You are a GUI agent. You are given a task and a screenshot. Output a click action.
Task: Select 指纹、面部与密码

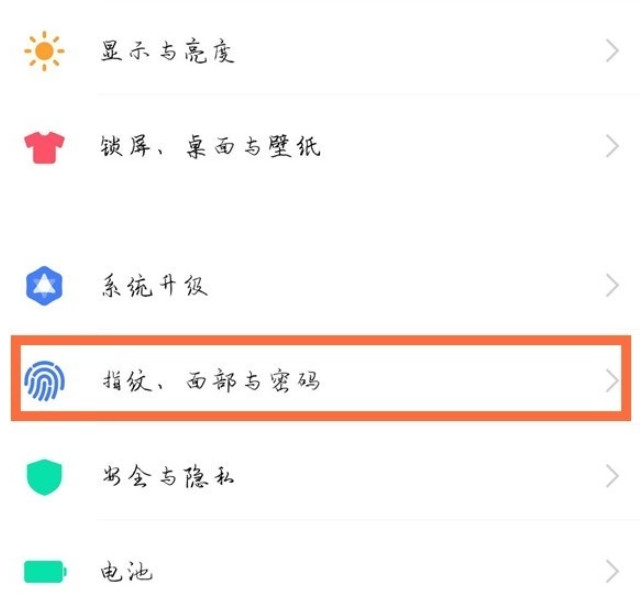(x=210, y=380)
